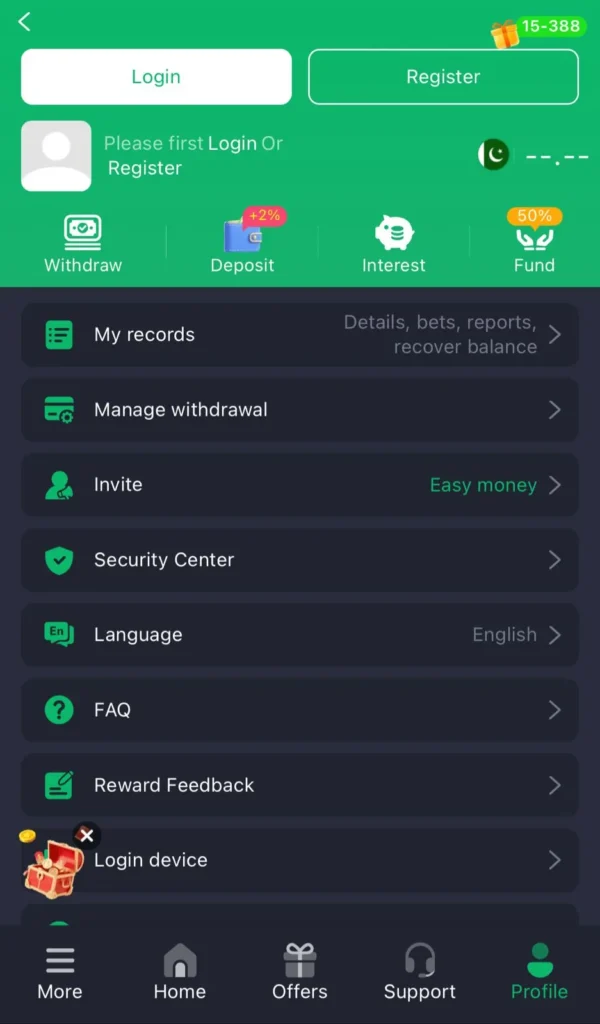
Task: Tap the Register button
Action: [x=443, y=77]
